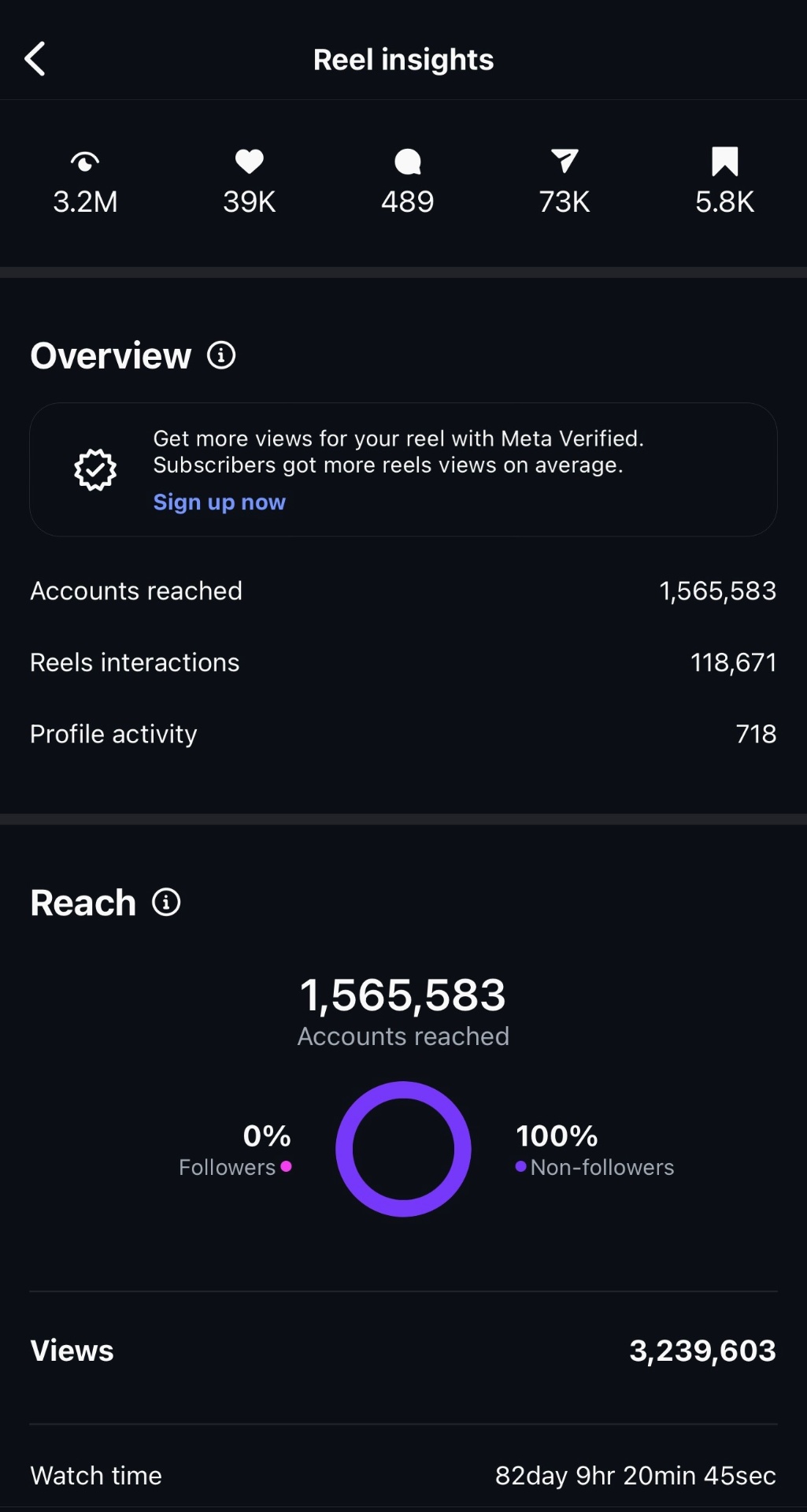Expand the Profile activity row
This screenshot has width=807, height=1512.
pyautogui.click(x=403, y=733)
